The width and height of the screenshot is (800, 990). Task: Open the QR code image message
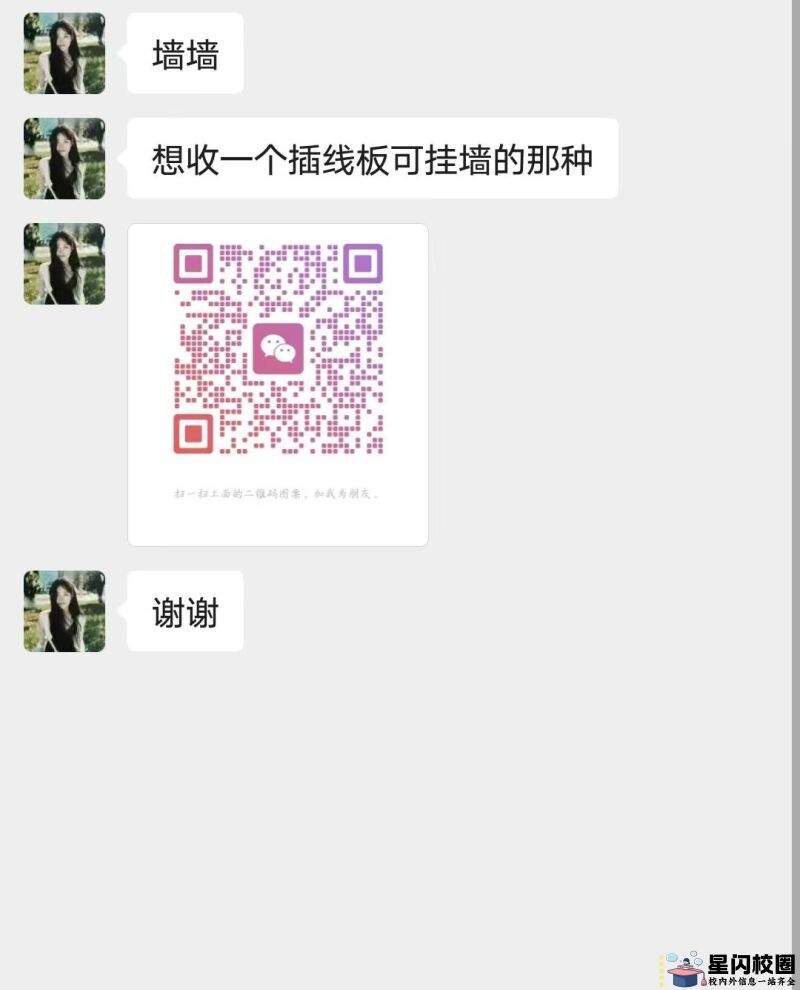tap(278, 384)
